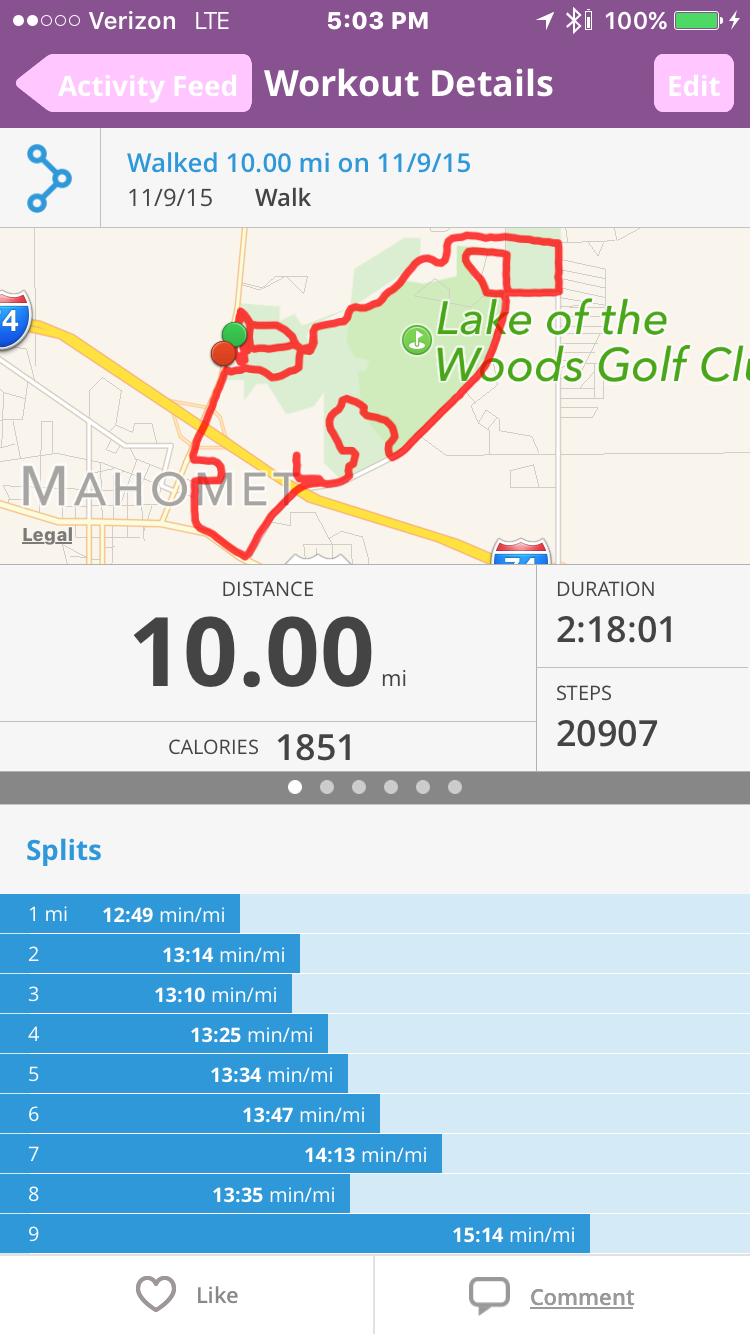This screenshot has width=750, height=1334.
Task: Like this workout
Action: [187, 1295]
